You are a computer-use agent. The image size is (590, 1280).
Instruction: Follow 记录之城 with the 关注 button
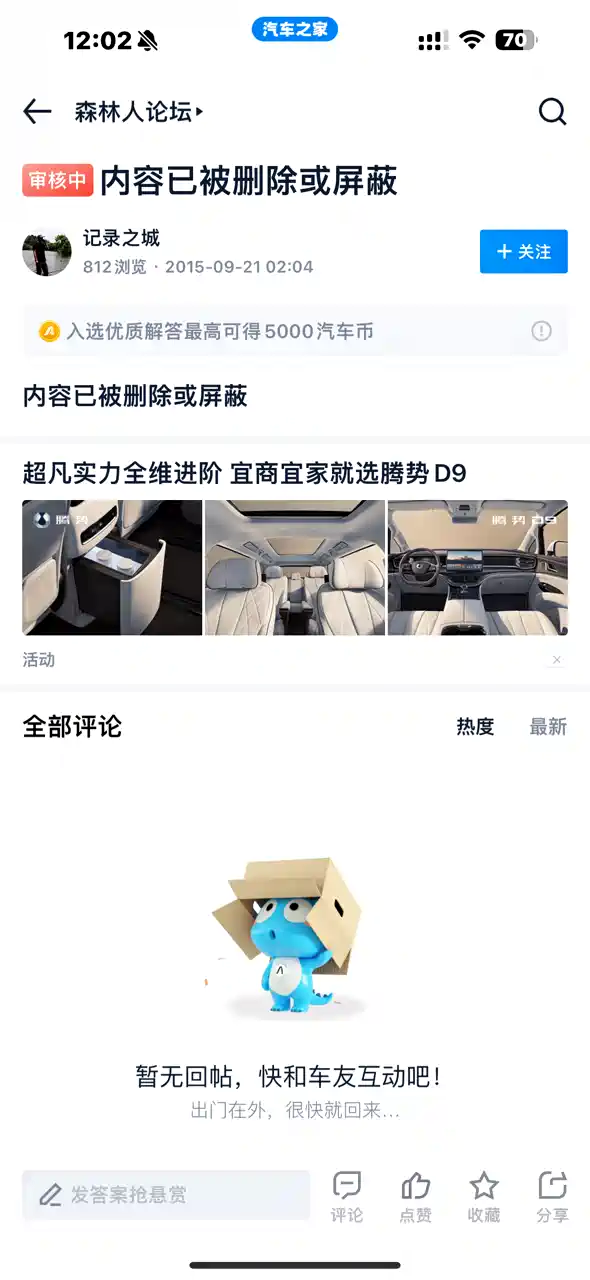click(x=524, y=251)
